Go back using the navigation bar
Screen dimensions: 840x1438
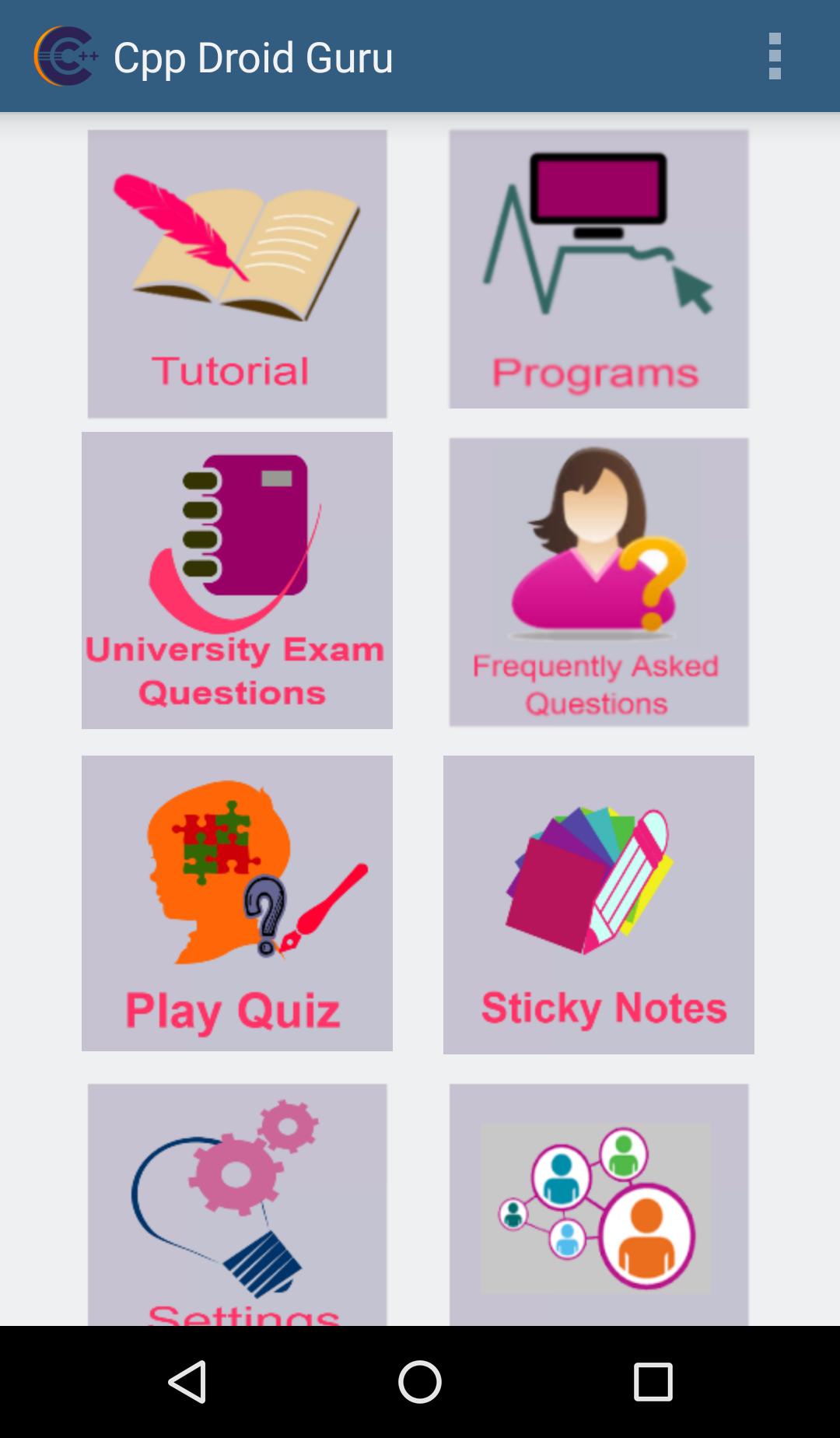(x=187, y=1382)
